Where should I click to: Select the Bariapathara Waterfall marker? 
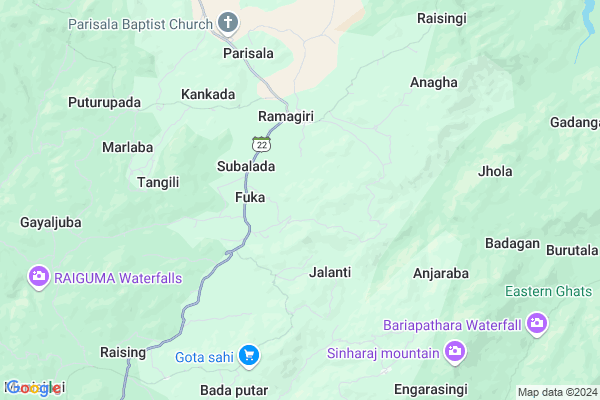click(537, 323)
